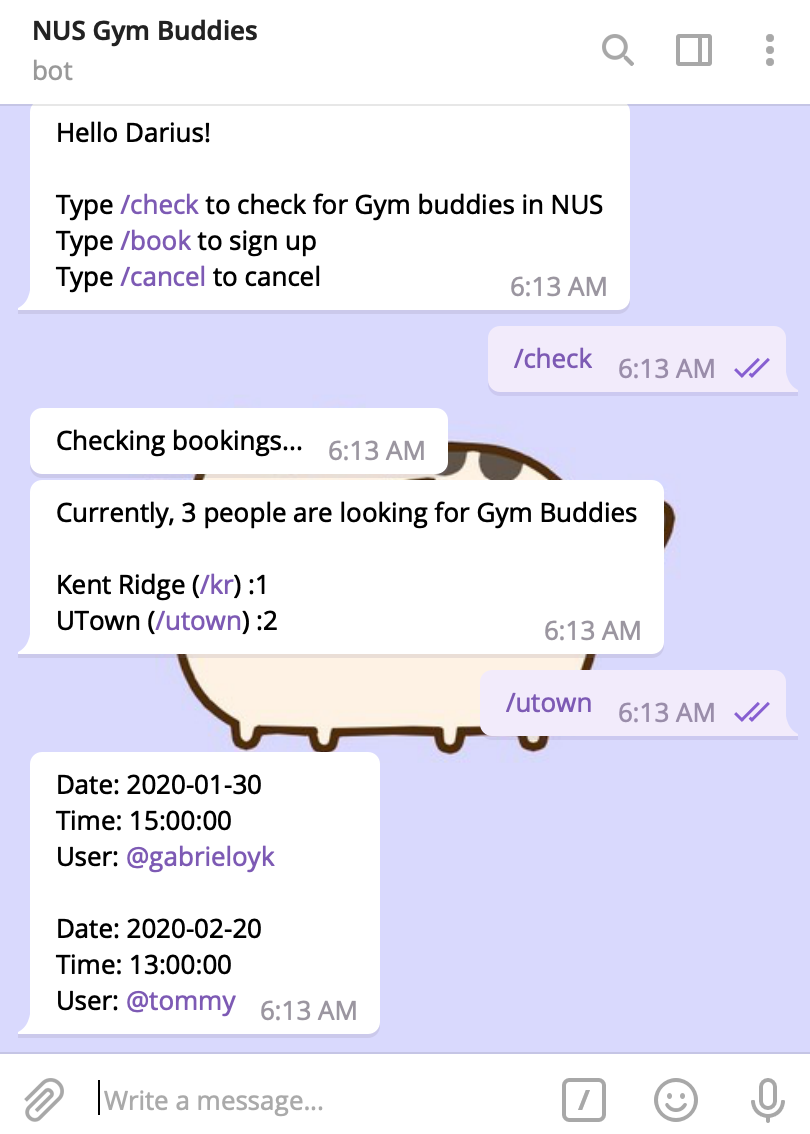Open the NUS Gym Buddies chat header
The image size is (810, 1134).
[x=145, y=31]
